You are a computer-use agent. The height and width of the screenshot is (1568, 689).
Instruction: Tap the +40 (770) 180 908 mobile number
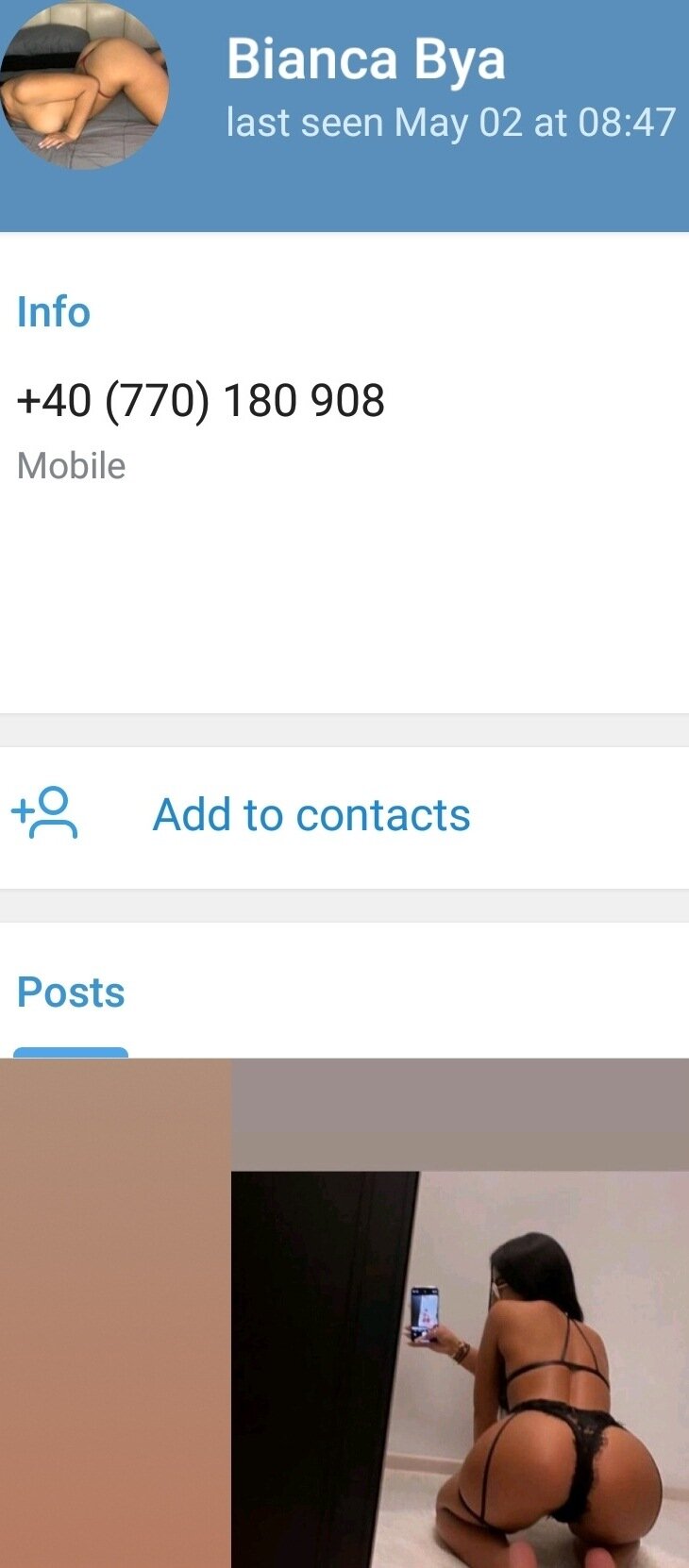(x=201, y=401)
